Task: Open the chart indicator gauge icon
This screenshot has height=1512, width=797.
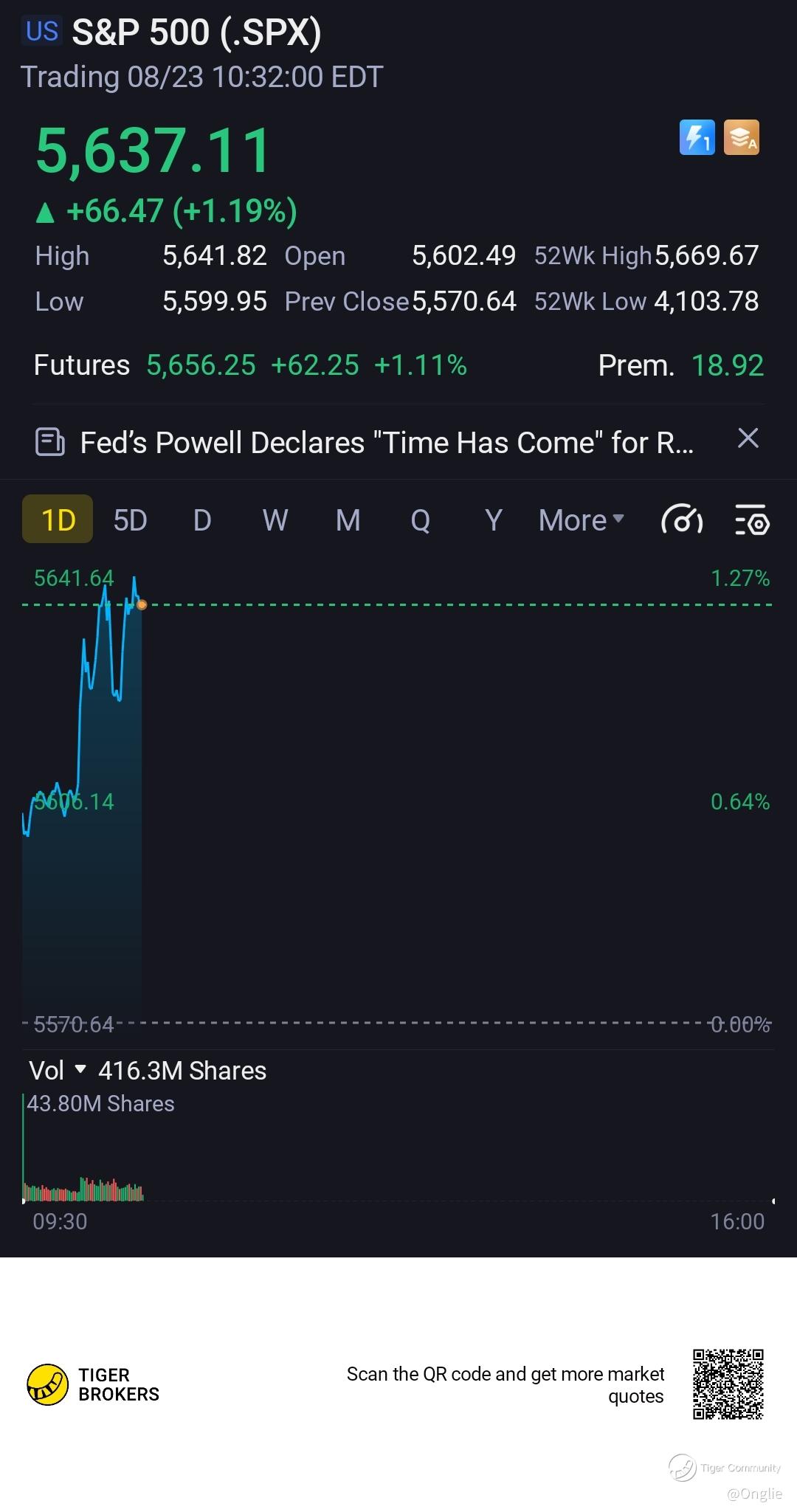Action: click(x=681, y=520)
